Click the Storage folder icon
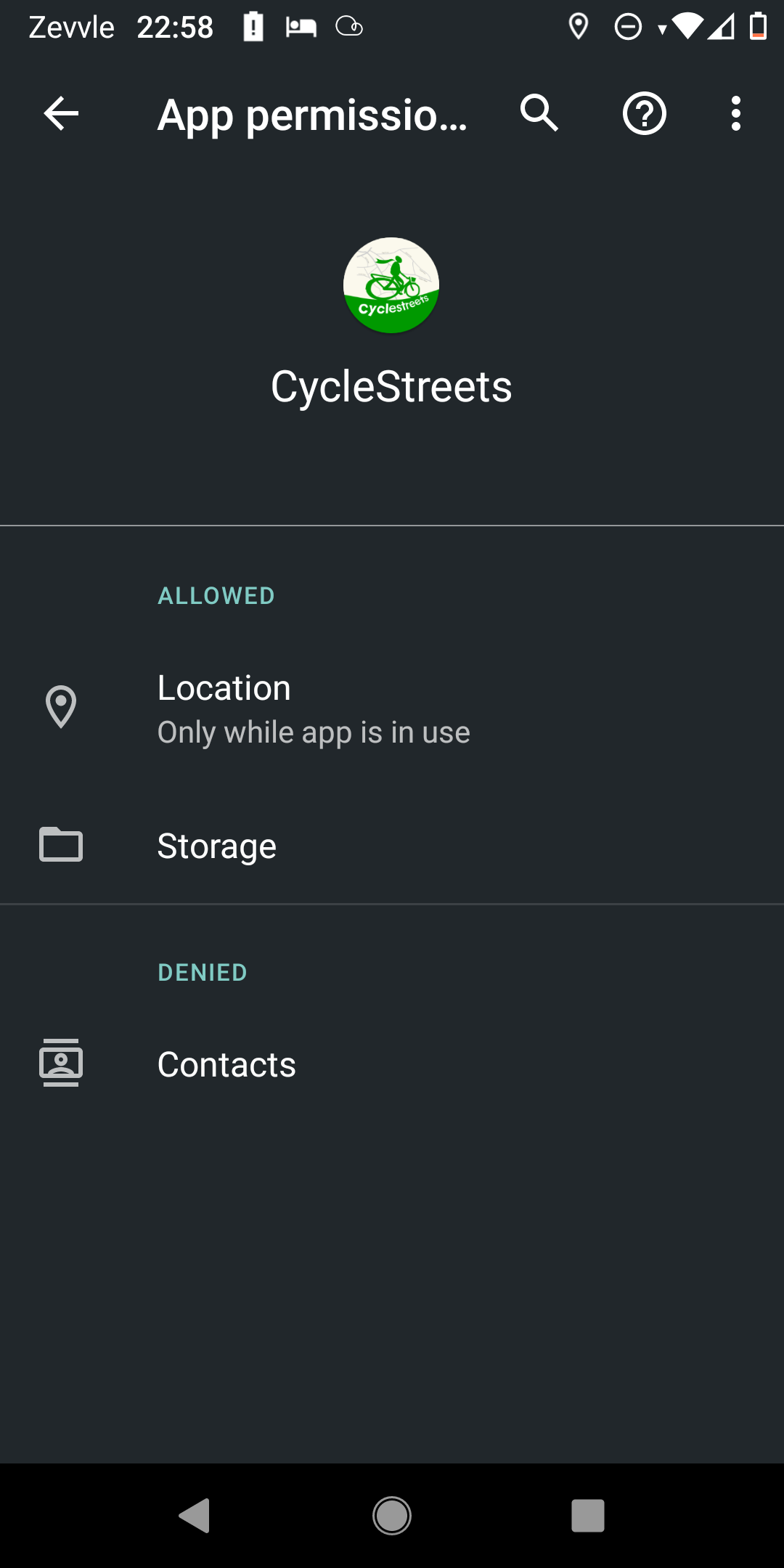The image size is (784, 1568). (x=61, y=845)
